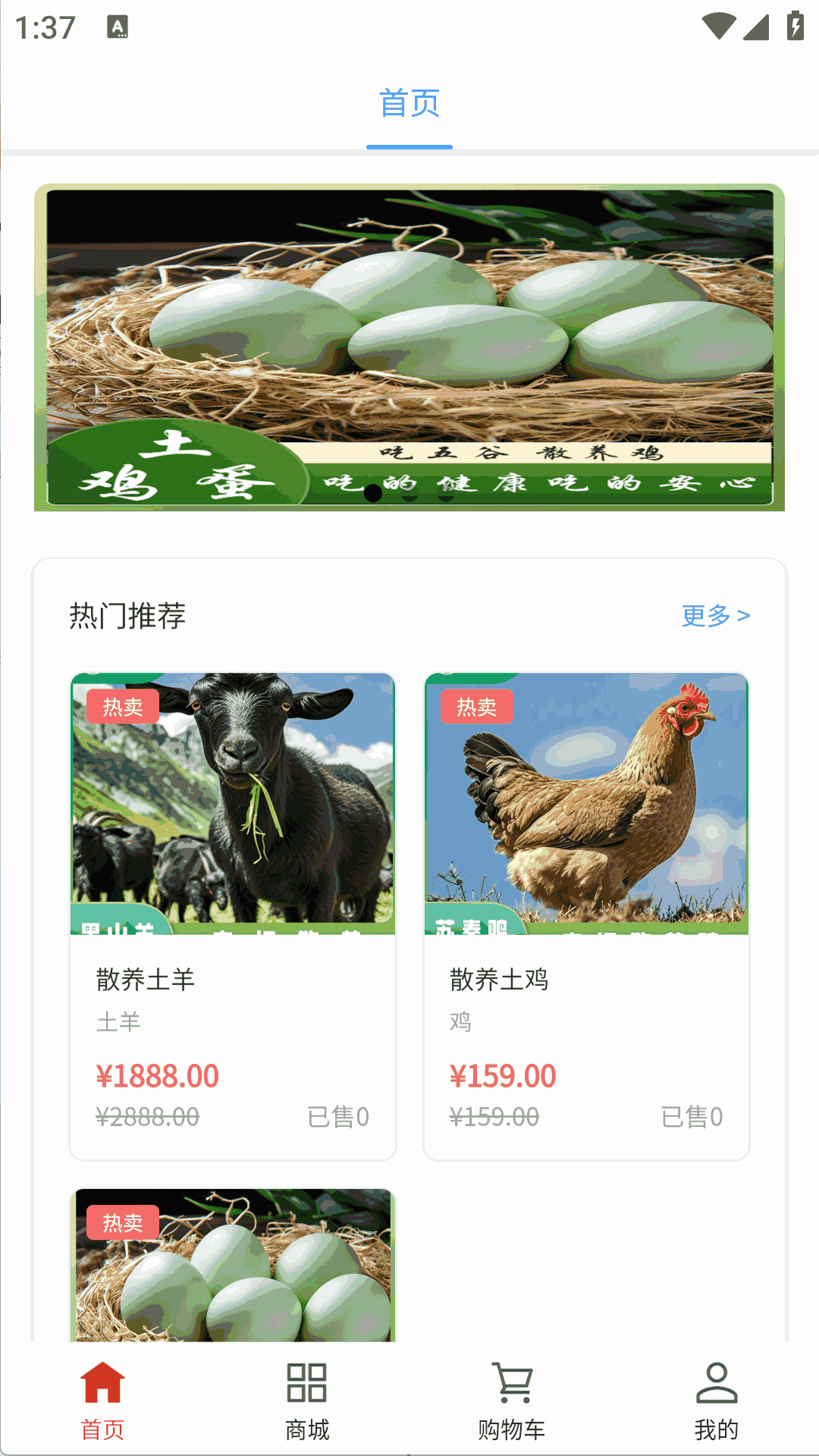This screenshot has width=819, height=1456.
Task: Tap the 首页 bottom navigation item
Action: 102,1401
